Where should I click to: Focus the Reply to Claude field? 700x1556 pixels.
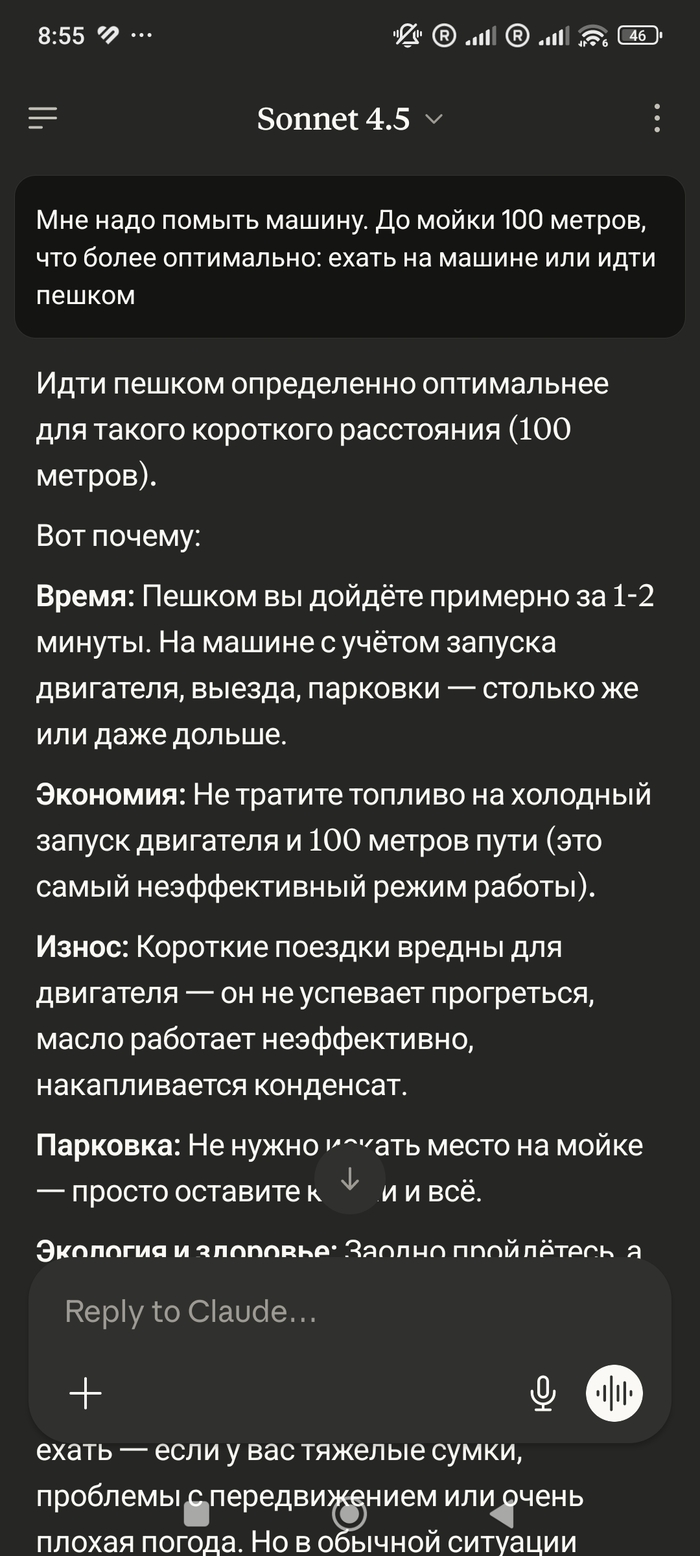pyautogui.click(x=300, y=1311)
